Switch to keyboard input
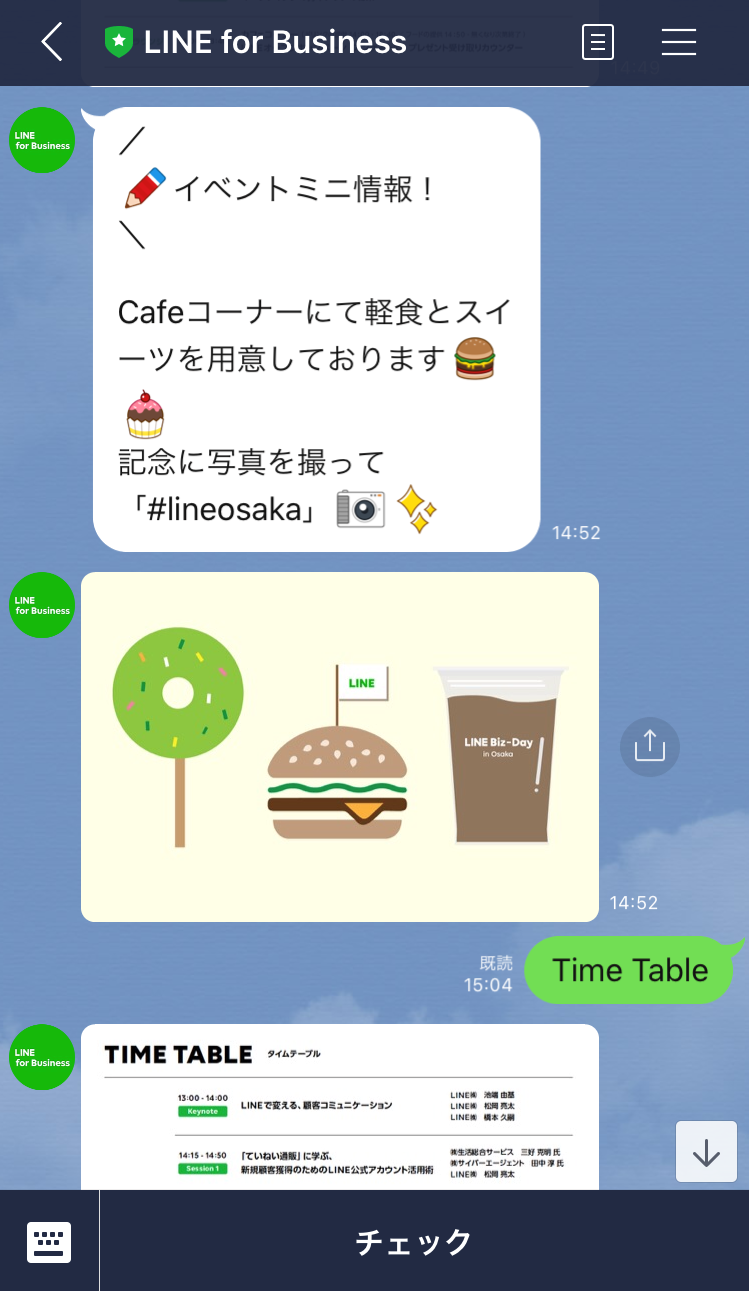This screenshot has width=749, height=1291. click(49, 1242)
